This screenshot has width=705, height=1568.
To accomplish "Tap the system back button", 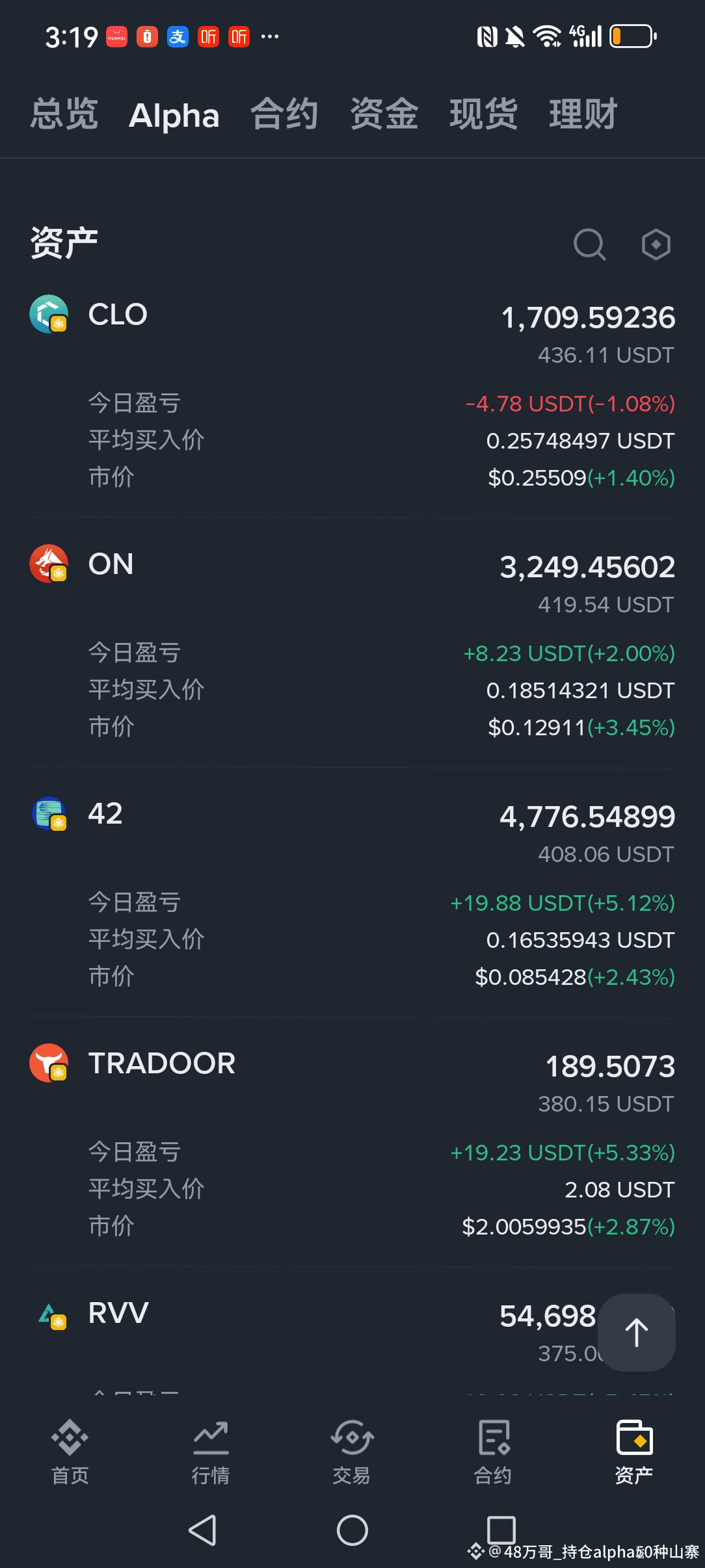I will pyautogui.click(x=202, y=1530).
